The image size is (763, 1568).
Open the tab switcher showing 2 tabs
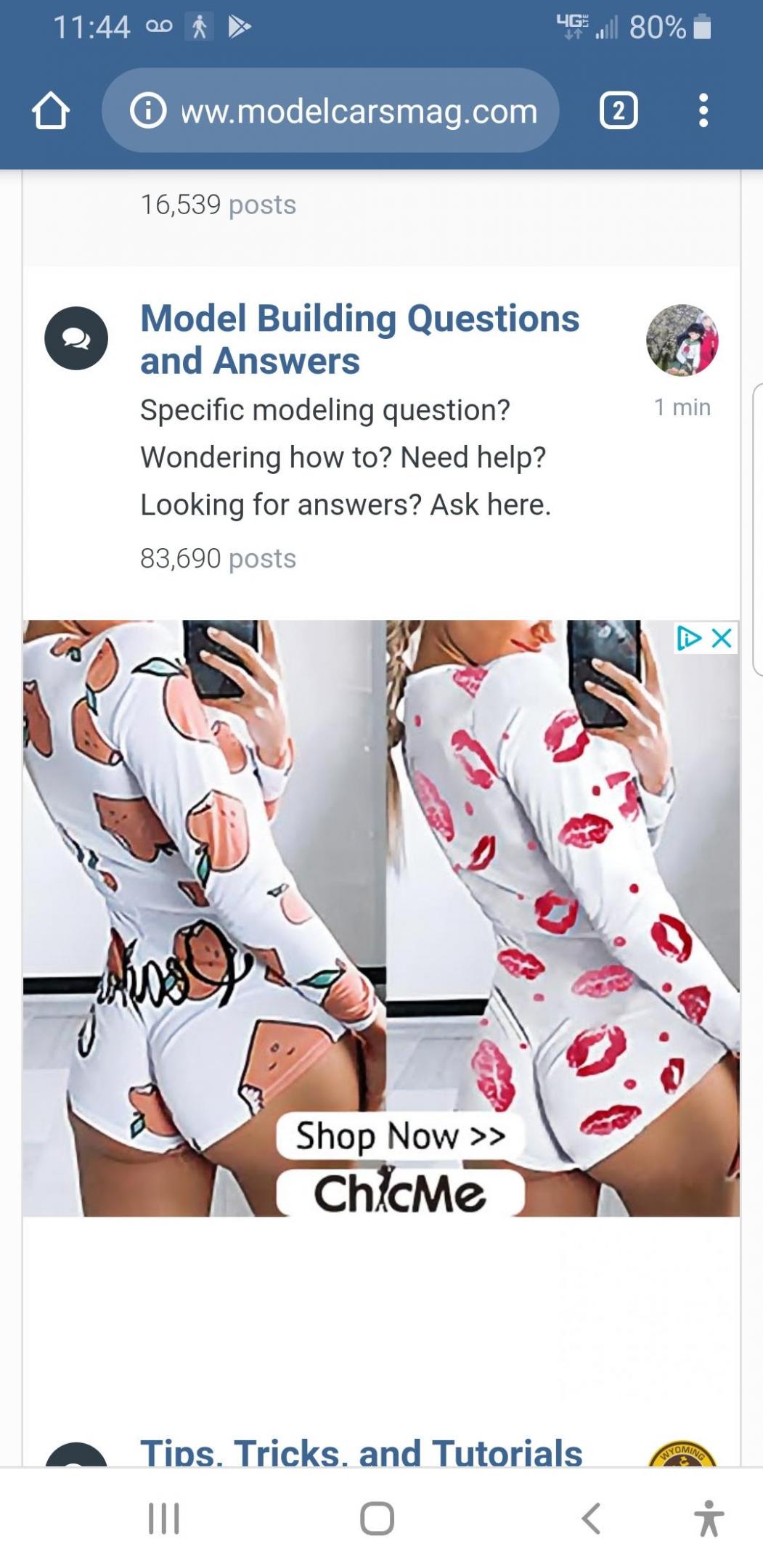tap(619, 111)
